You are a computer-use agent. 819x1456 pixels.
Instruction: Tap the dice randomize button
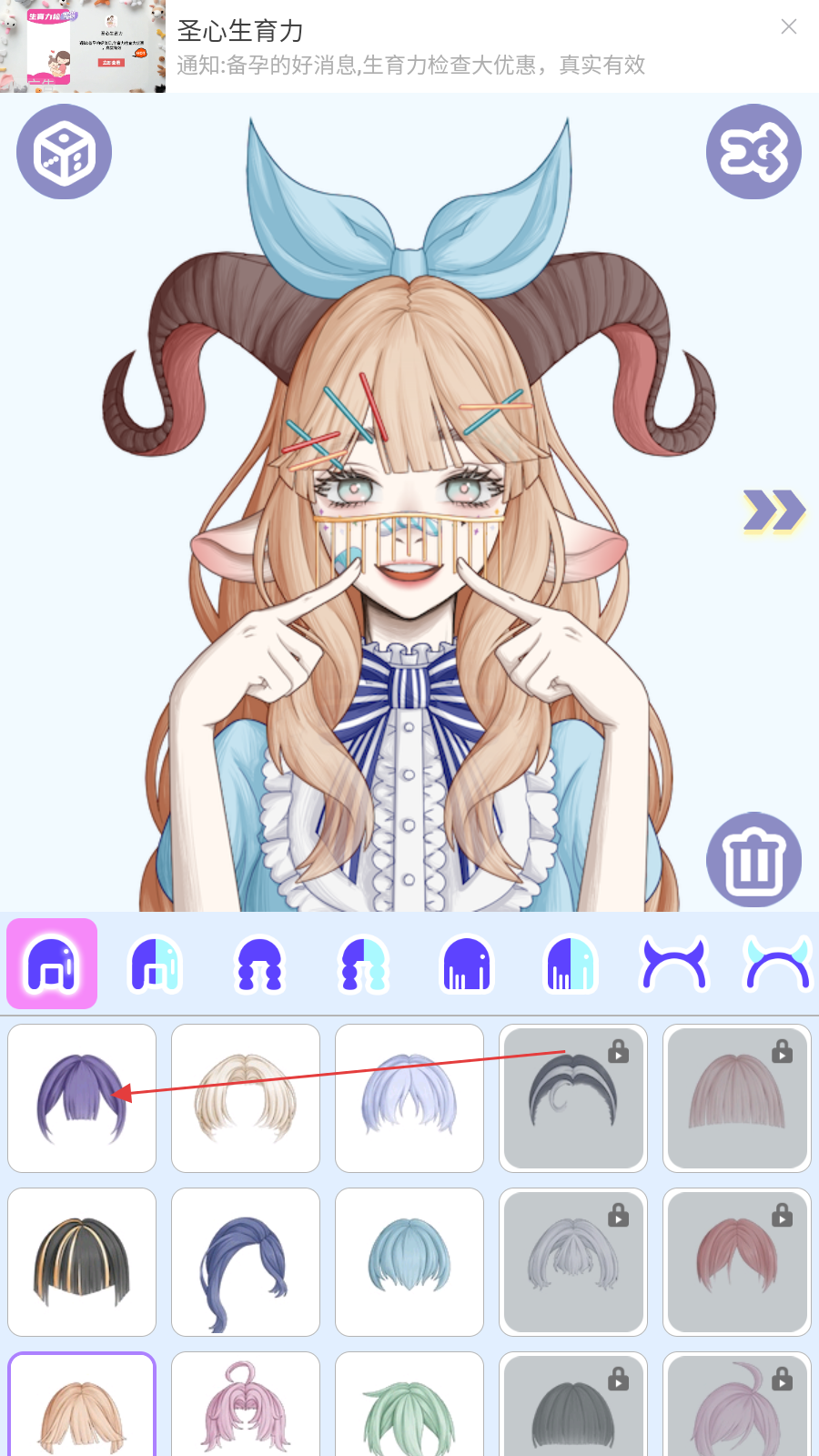pos(64,152)
